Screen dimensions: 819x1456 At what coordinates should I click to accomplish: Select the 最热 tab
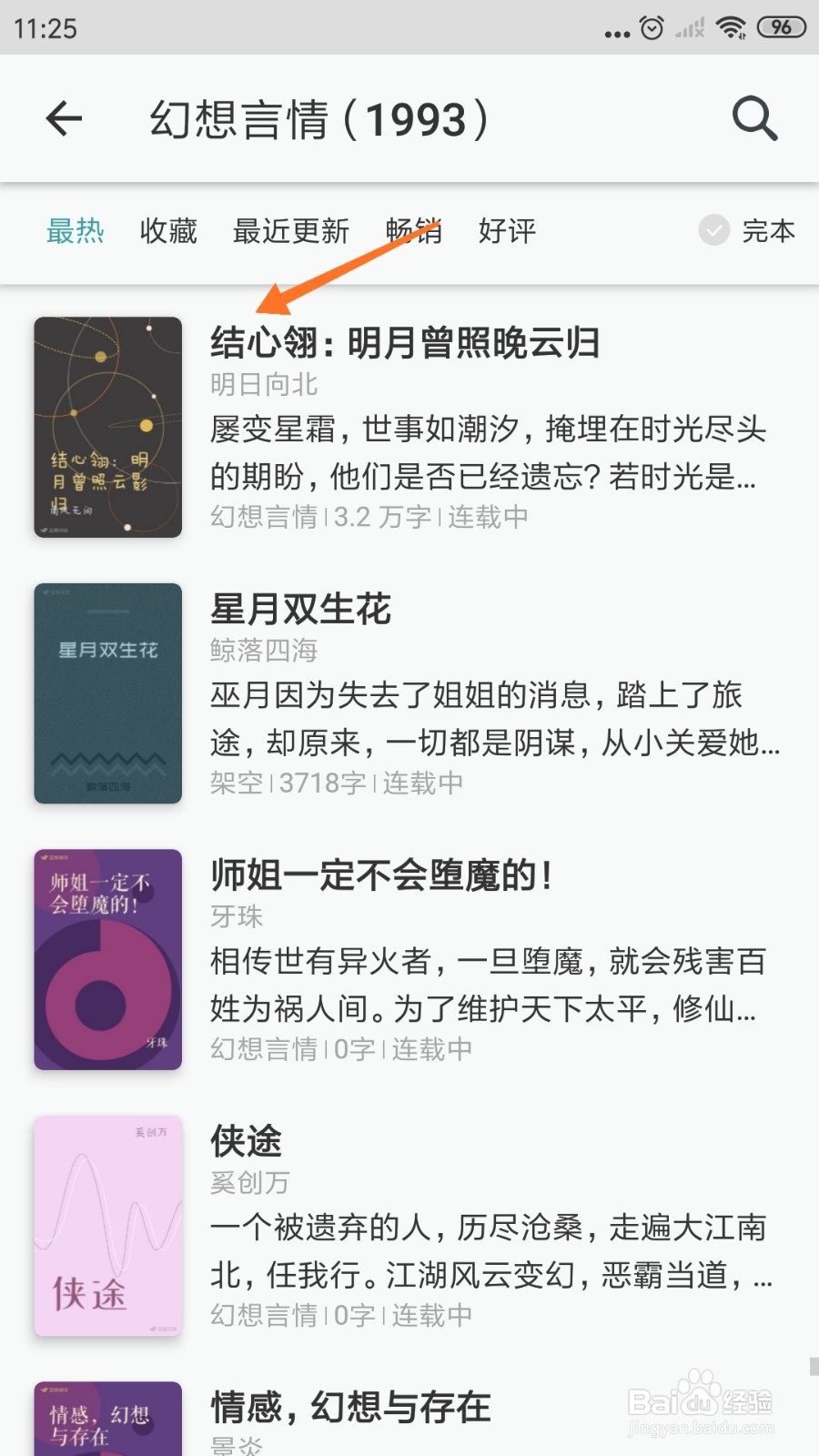click(76, 232)
